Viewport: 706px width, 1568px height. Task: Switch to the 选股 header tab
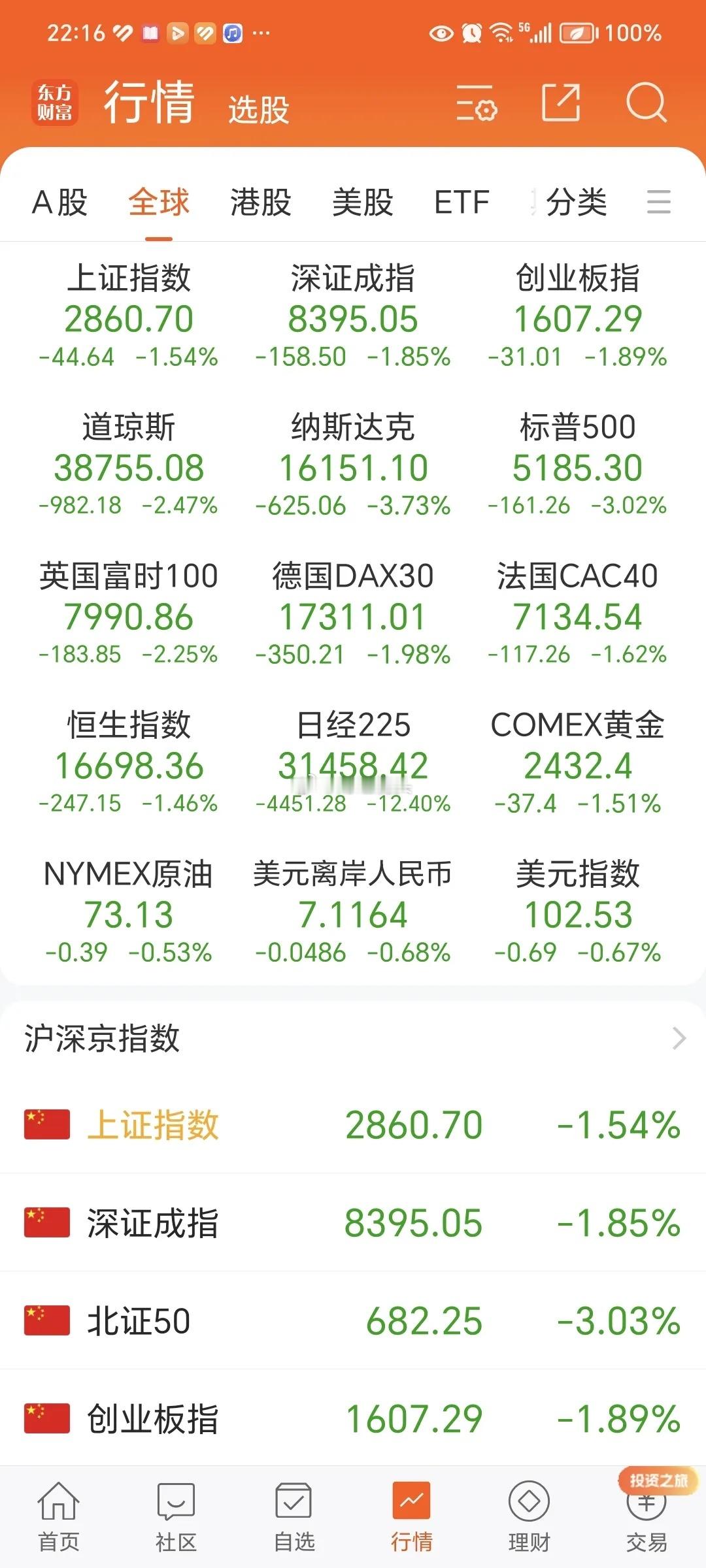tap(259, 109)
